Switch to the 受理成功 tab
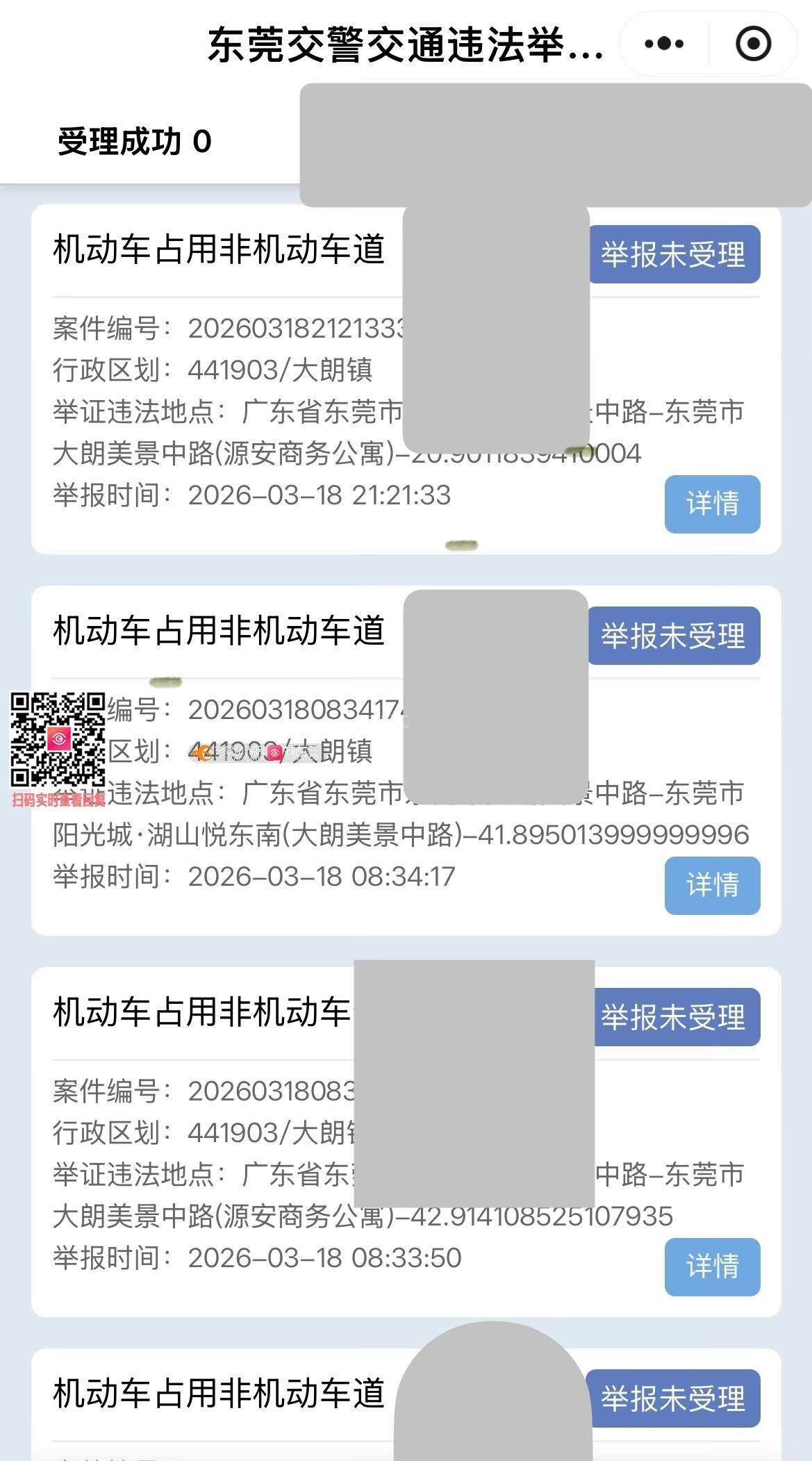The image size is (812, 1461). point(135,142)
